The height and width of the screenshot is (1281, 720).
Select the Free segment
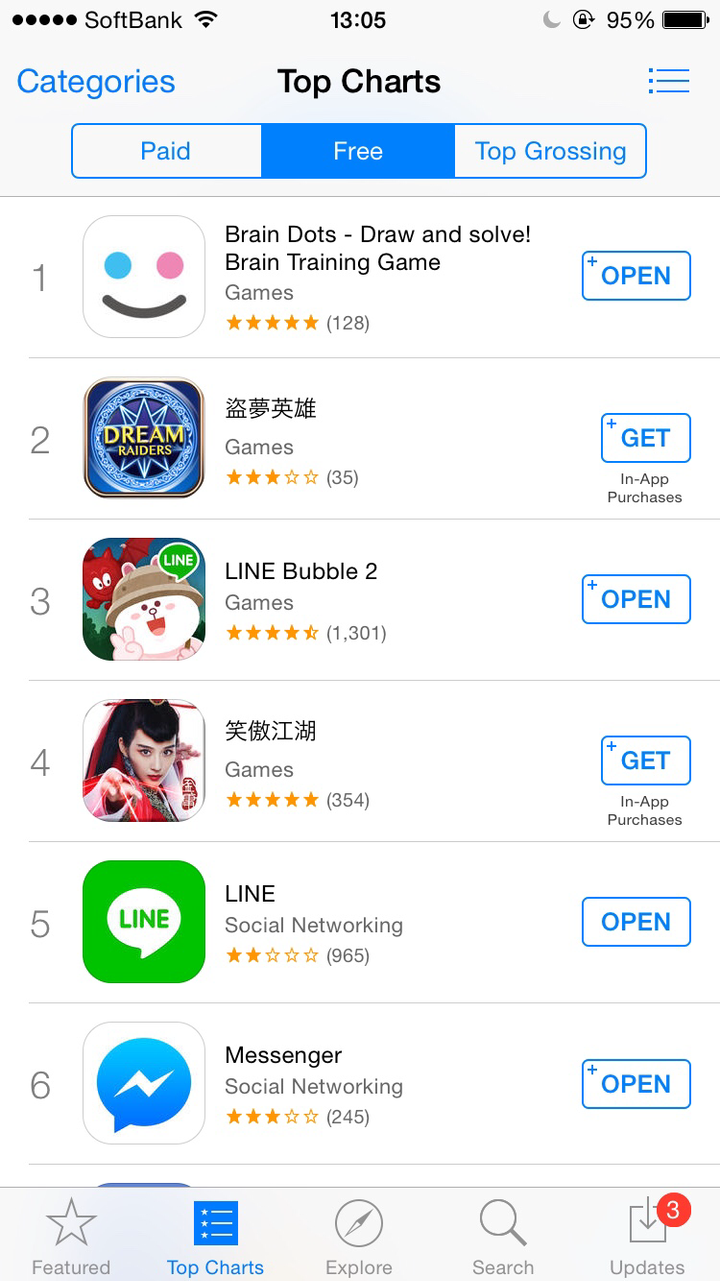pos(358,151)
